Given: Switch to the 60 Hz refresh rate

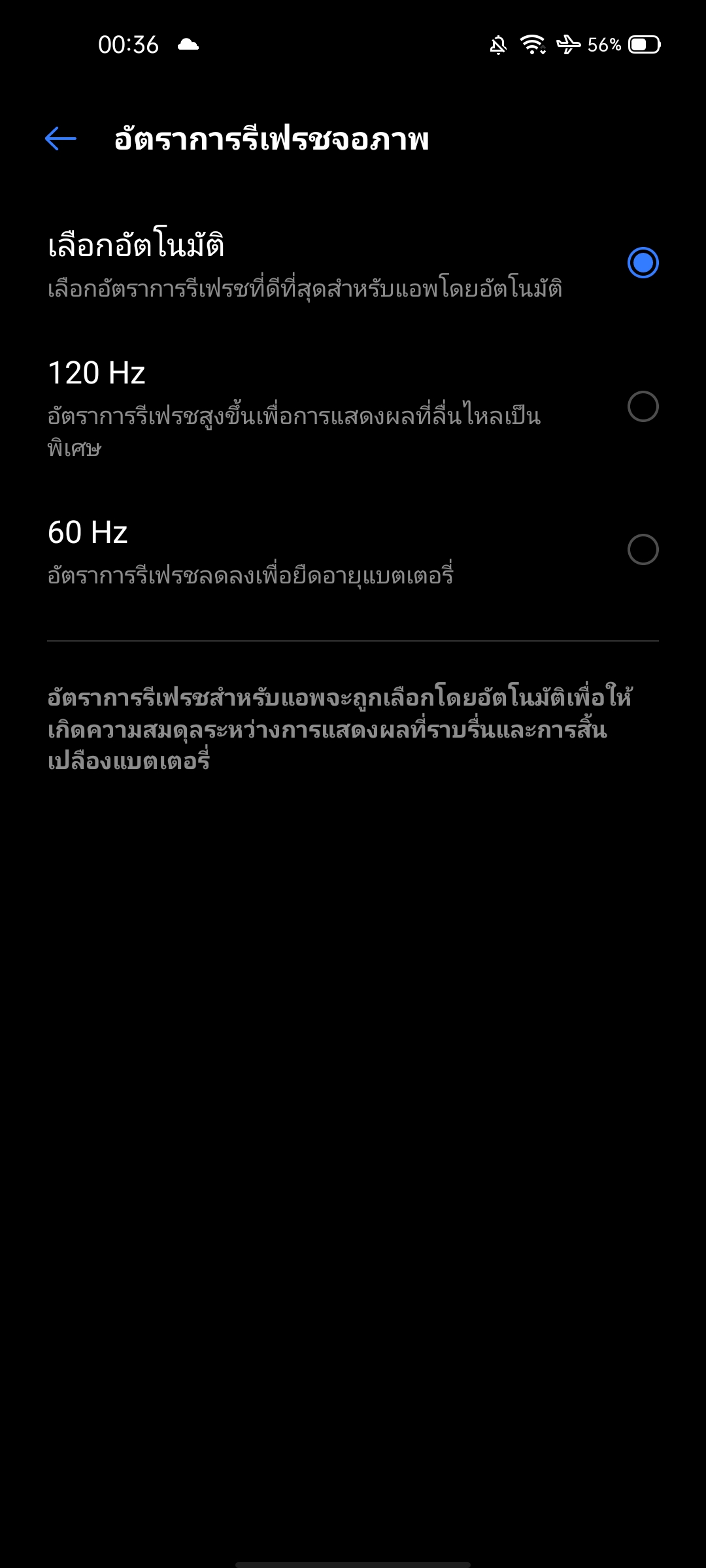Looking at the screenshot, I should click(643, 549).
